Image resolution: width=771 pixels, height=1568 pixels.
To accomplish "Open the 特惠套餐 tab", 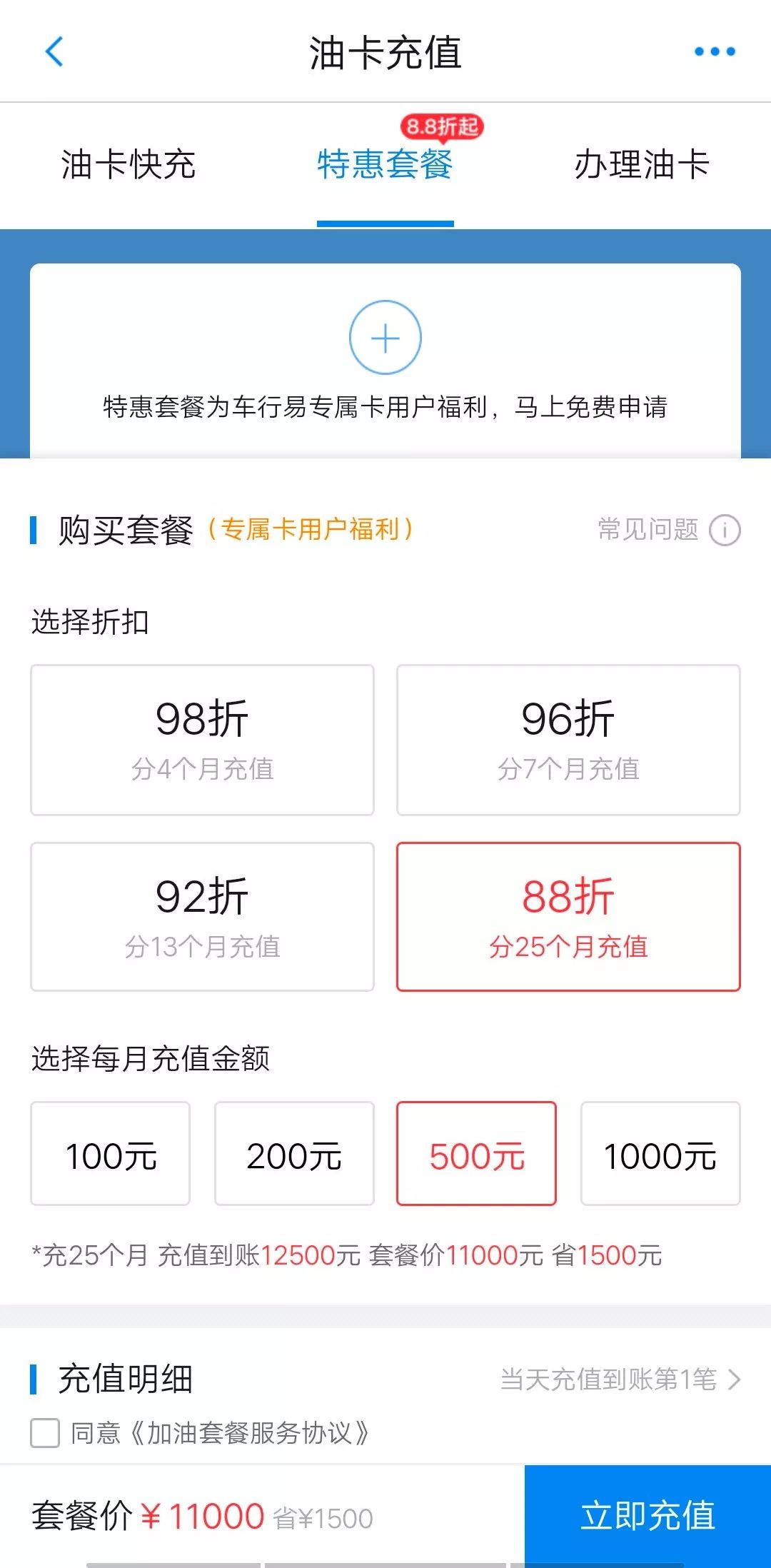I will pos(385,166).
